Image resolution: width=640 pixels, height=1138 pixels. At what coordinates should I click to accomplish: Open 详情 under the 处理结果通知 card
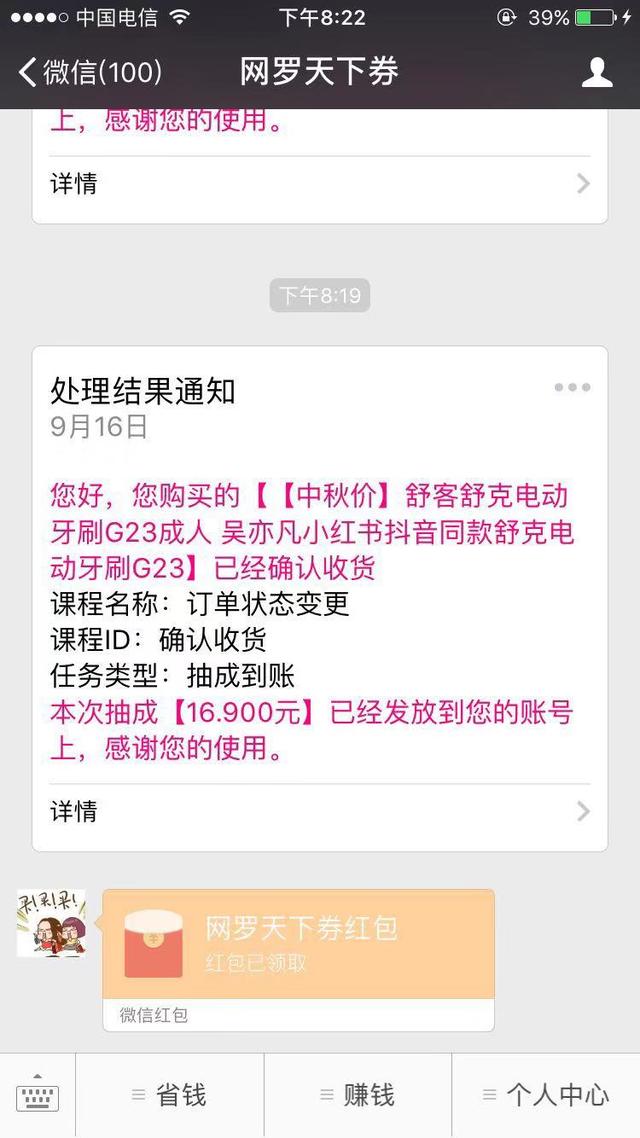[x=320, y=810]
